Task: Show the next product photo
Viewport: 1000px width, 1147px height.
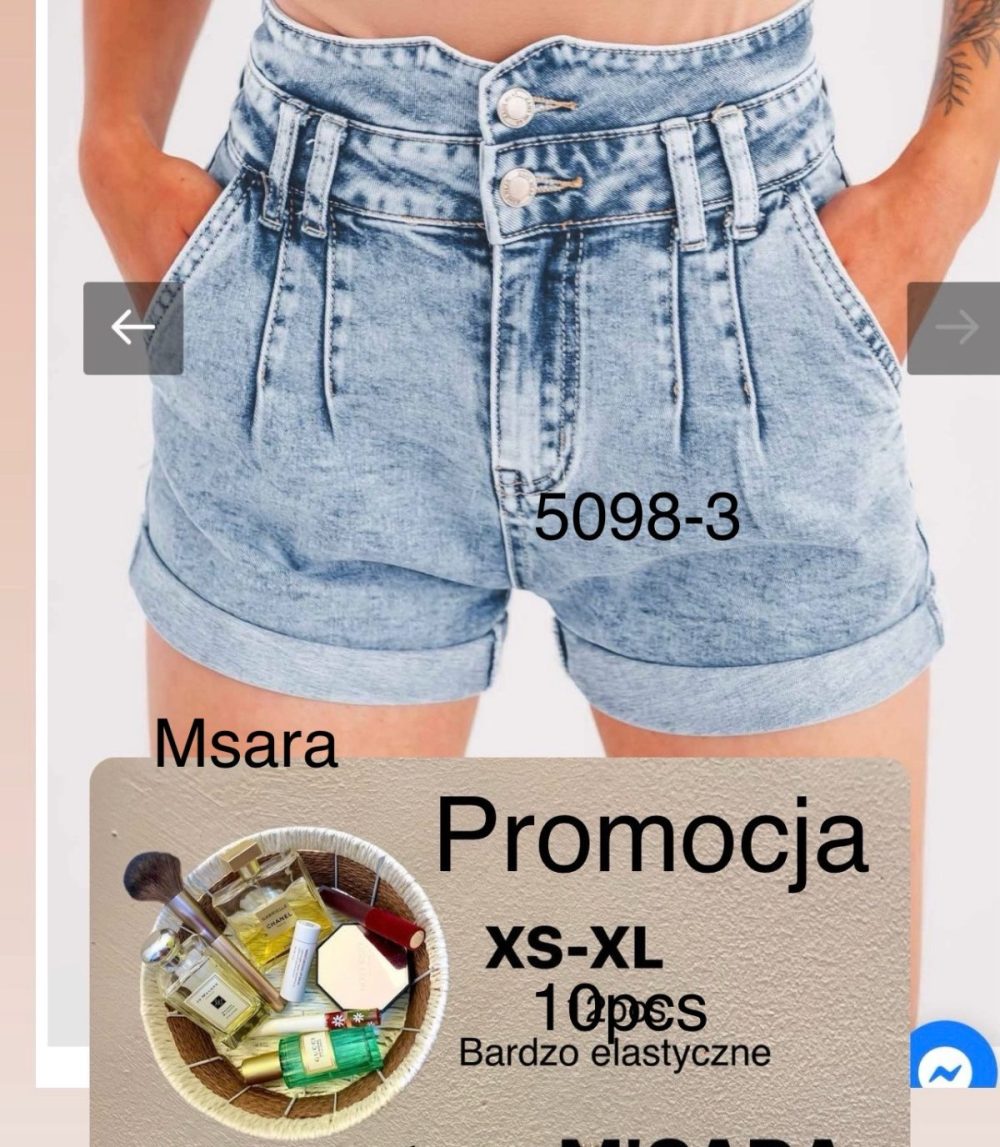Action: pos(955,328)
